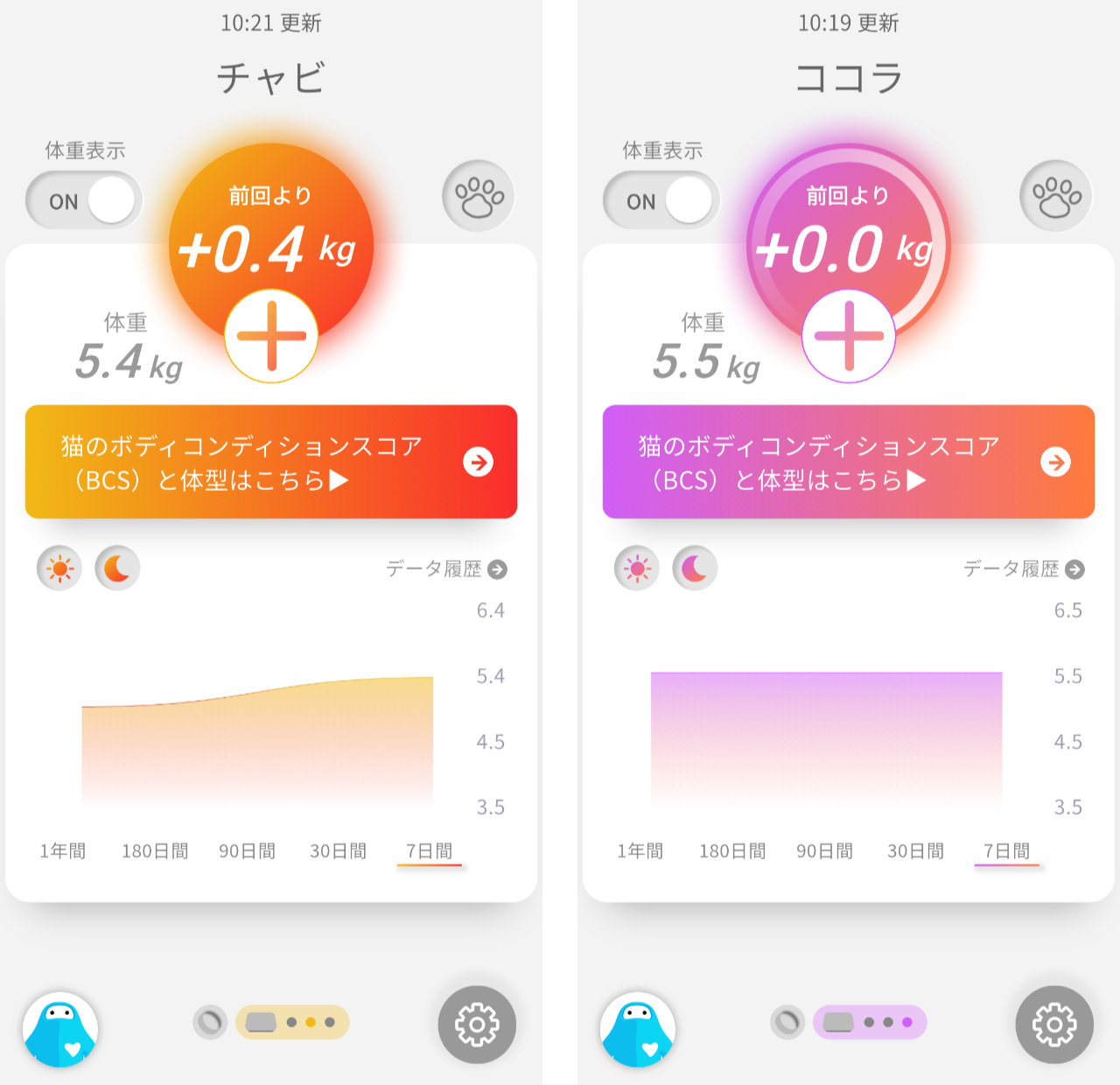Open settings gear on チャビ's screen
Image resolution: width=1120 pixels, height=1085 pixels.
pyautogui.click(x=477, y=1025)
